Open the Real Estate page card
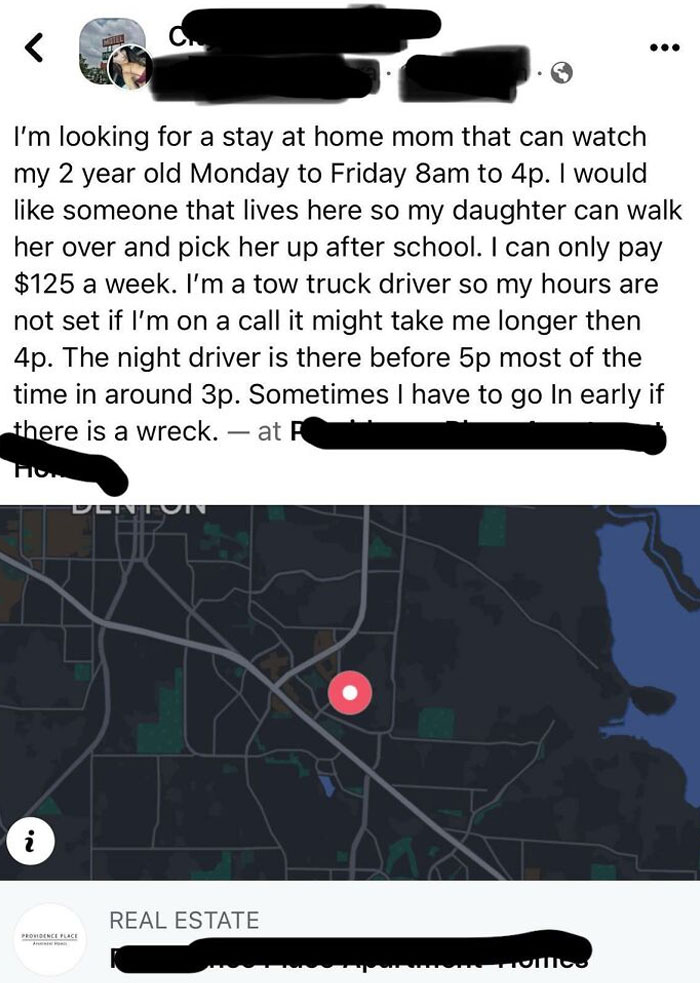This screenshot has height=983, width=700. point(350,937)
